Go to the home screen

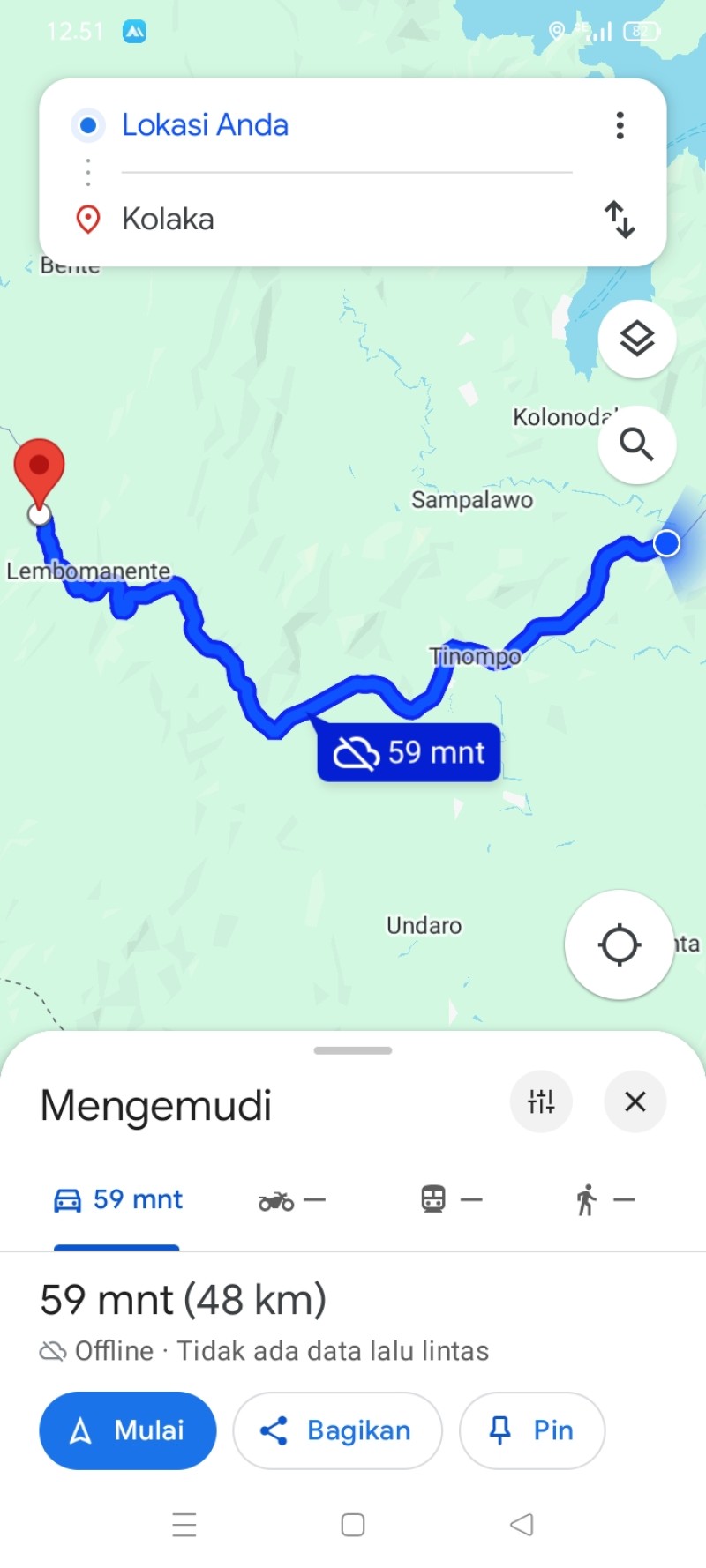tap(353, 1524)
